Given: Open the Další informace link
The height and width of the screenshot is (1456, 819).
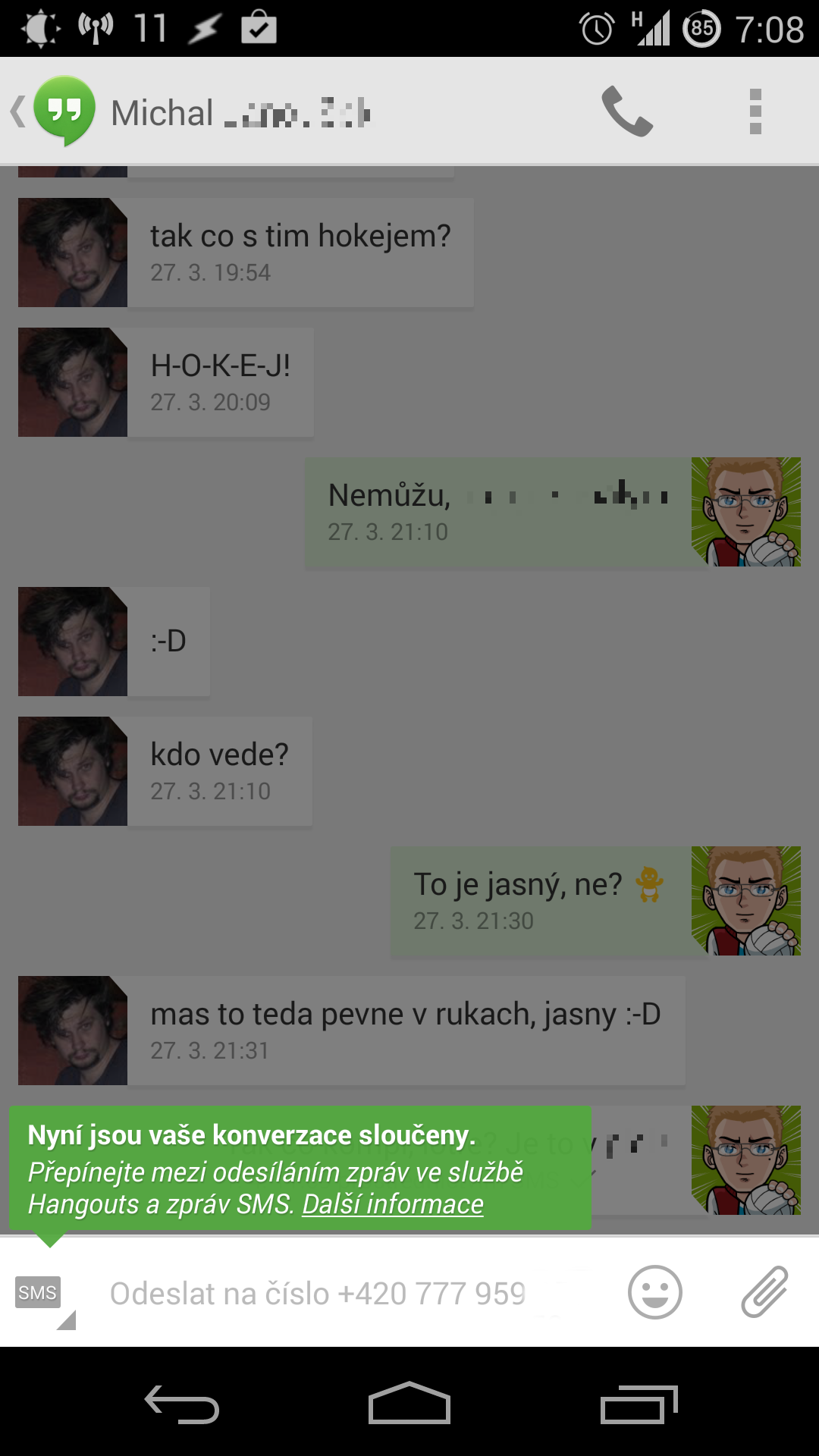Looking at the screenshot, I should pyautogui.click(x=392, y=1204).
